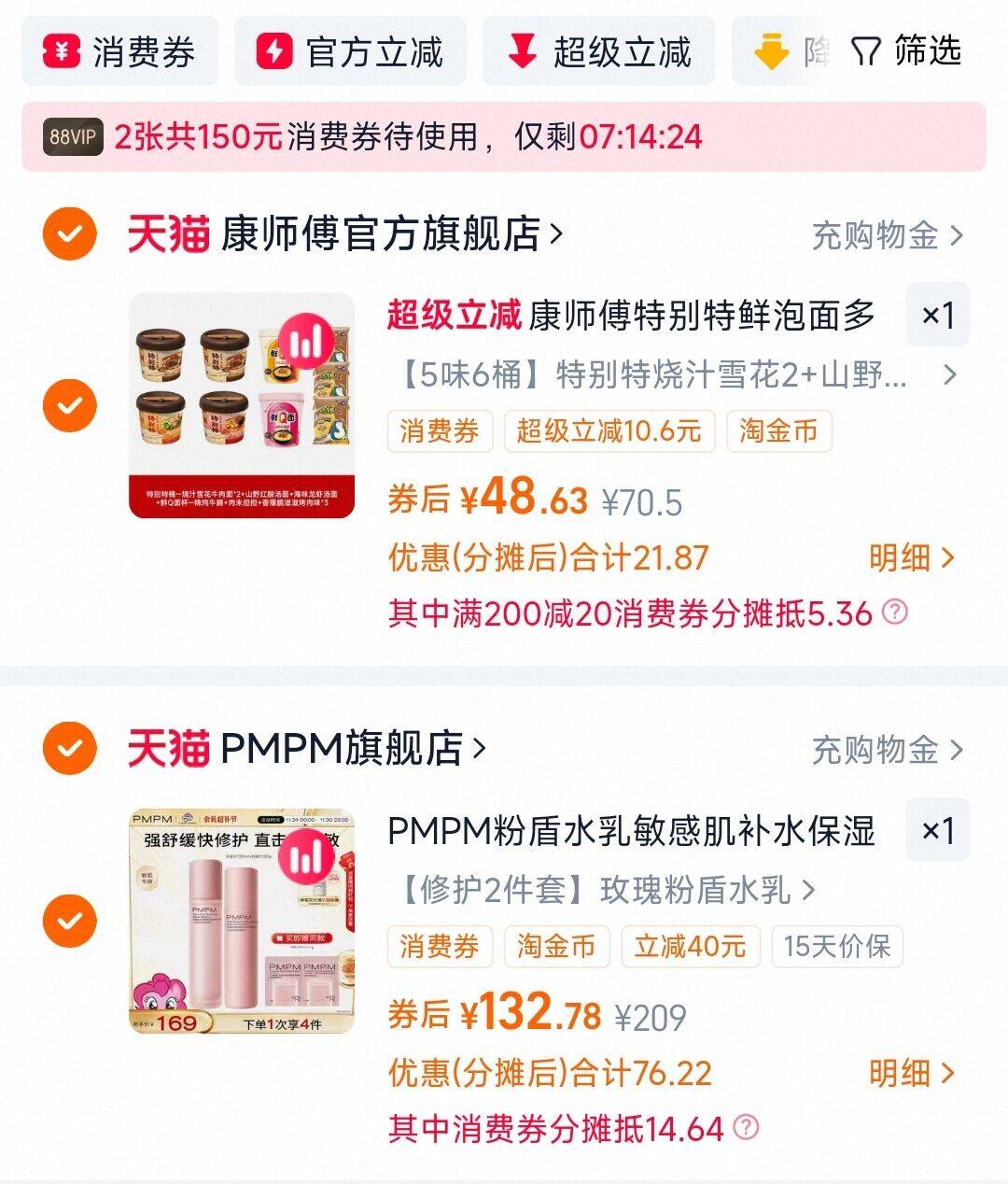Uncheck the 康师傅官方旗舰店 store checkbox
The height and width of the screenshot is (1184, 1008).
tap(70, 233)
